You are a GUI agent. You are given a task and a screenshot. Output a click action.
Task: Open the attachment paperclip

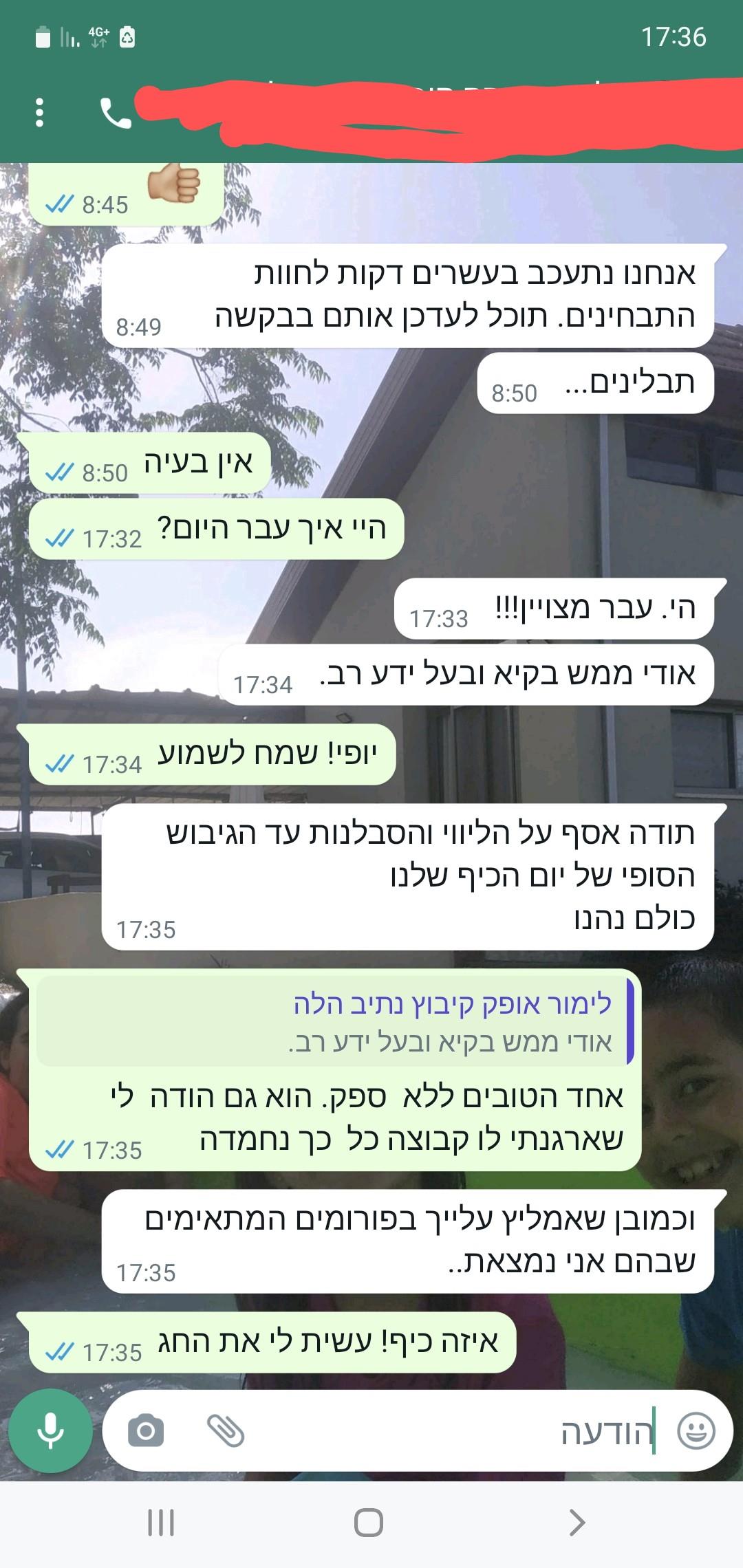pyautogui.click(x=226, y=1431)
